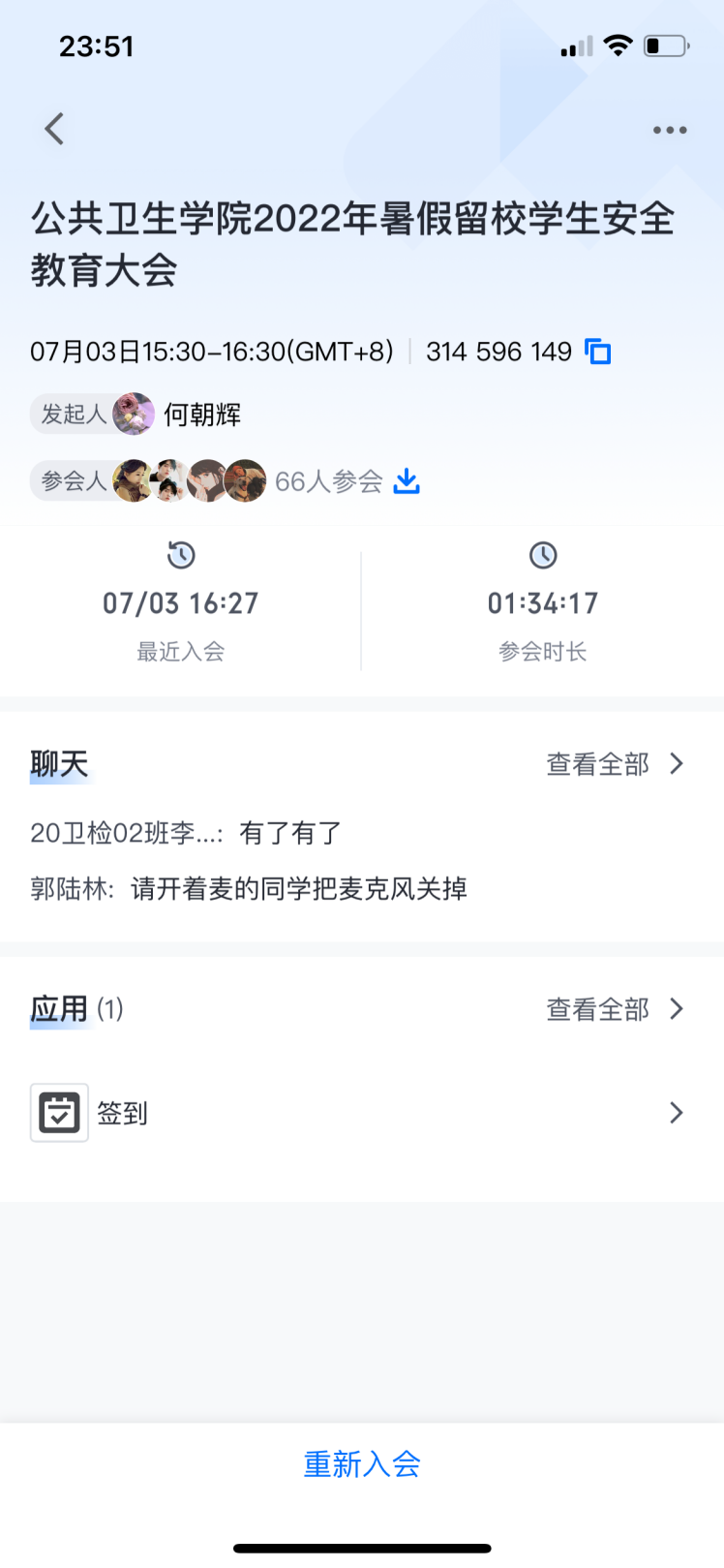View all chat messages via 查看全部
Screen dimensions: 724x1568
coord(615,764)
